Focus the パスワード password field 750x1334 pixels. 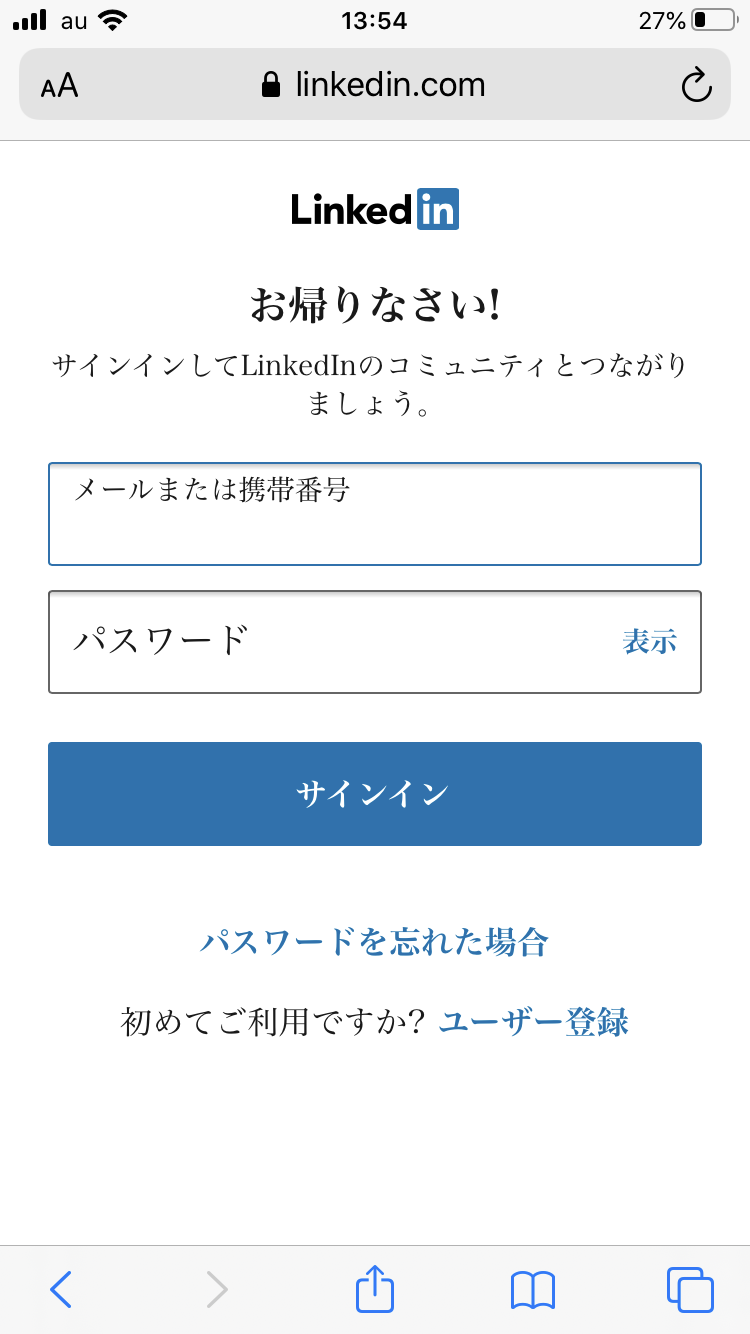coord(330,641)
